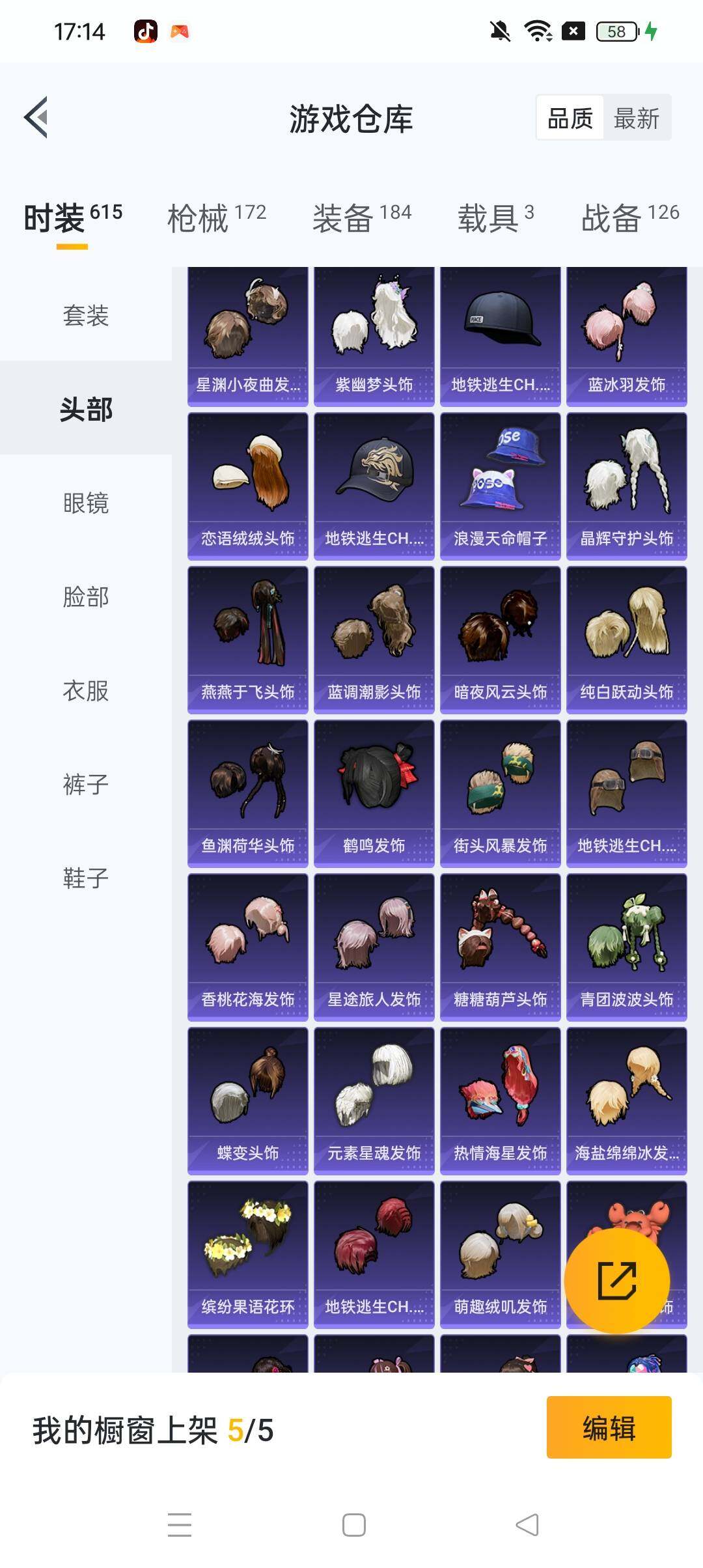The height and width of the screenshot is (1568, 703).
Task: Switch to the 战备 tab
Action: pyautogui.click(x=629, y=218)
